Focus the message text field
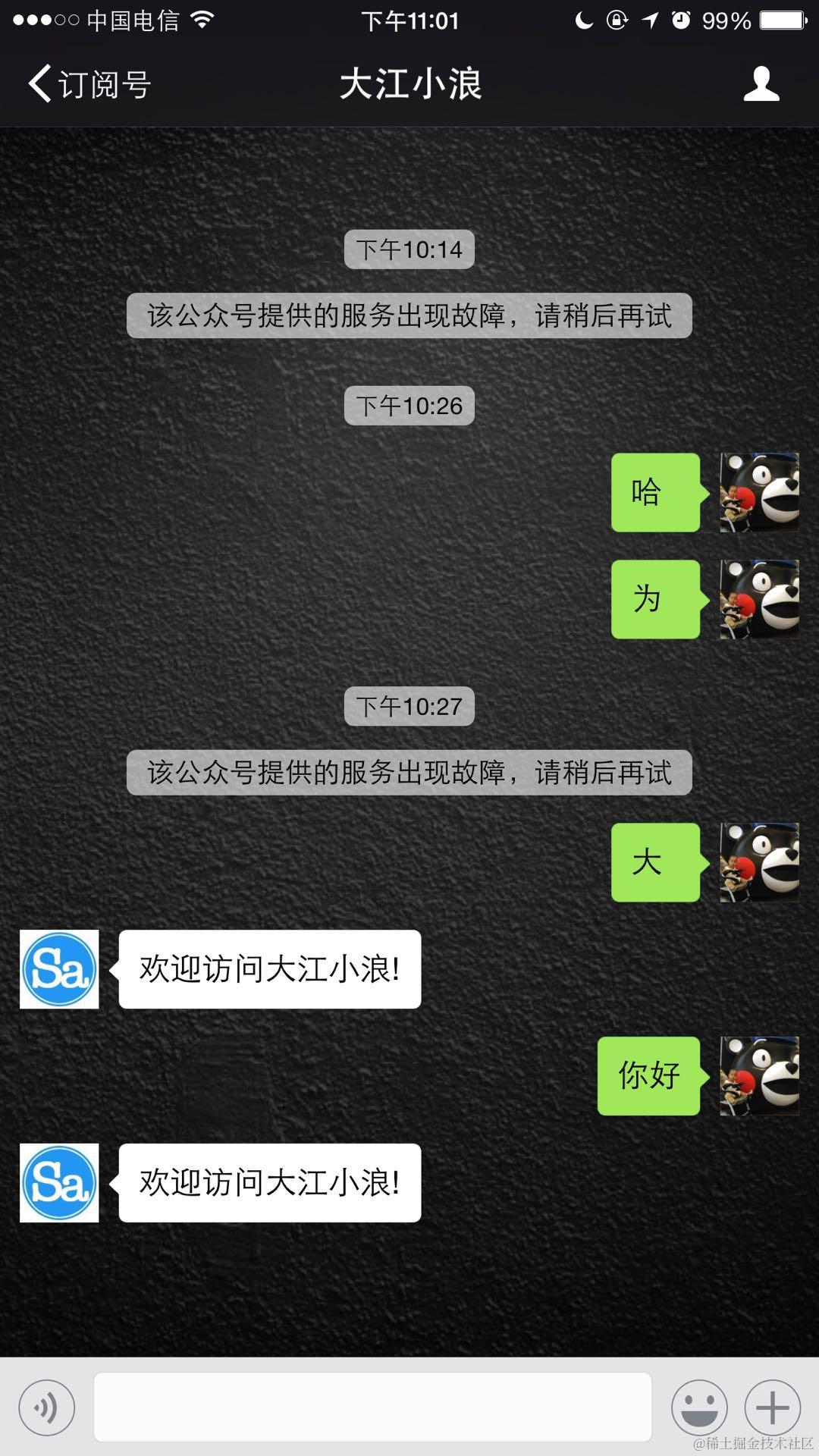 coord(372,1407)
